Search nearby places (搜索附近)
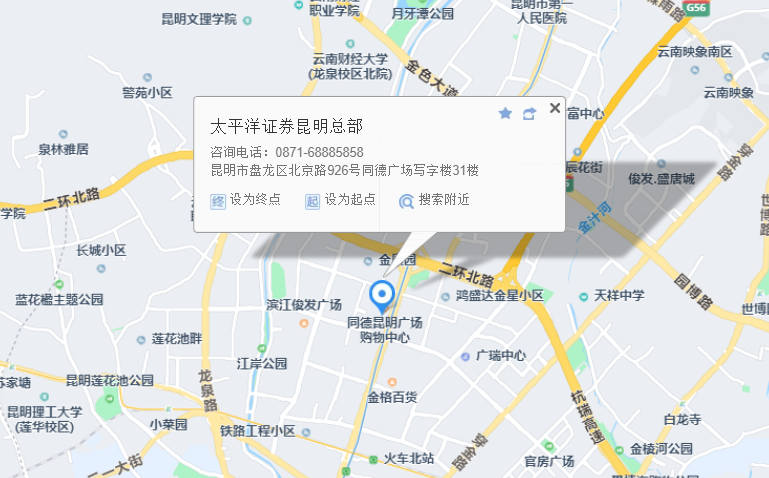 tap(434, 200)
